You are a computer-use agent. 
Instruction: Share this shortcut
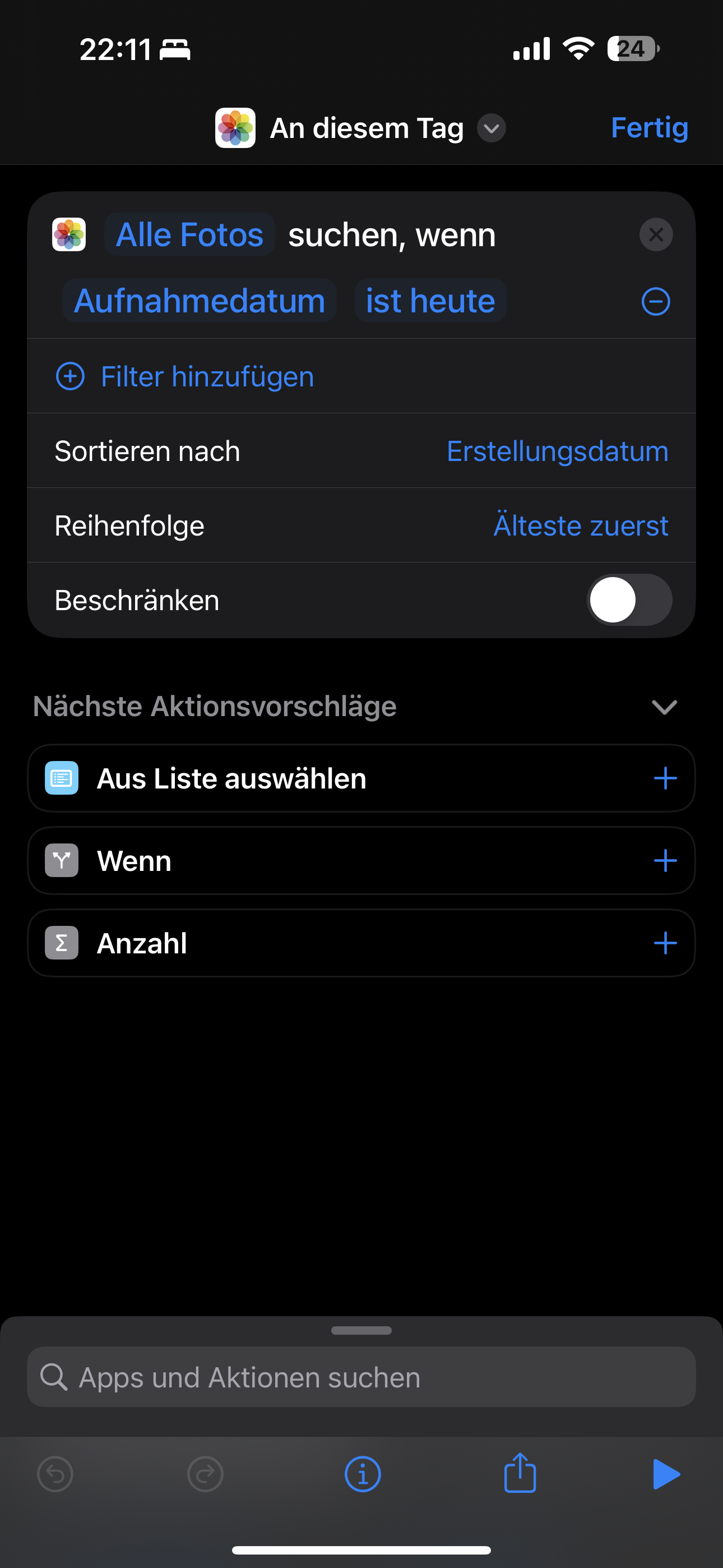coord(520,1474)
